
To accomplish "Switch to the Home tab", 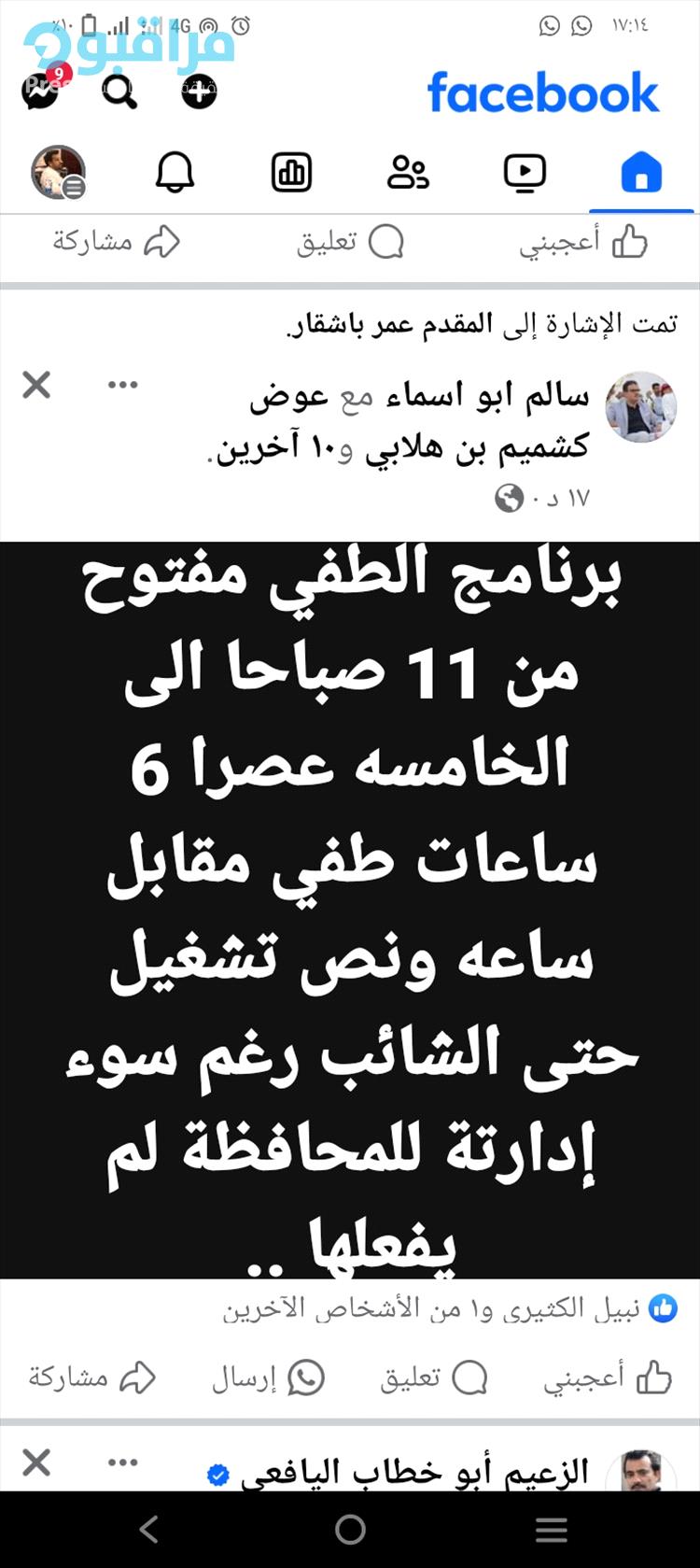I will [x=641, y=173].
